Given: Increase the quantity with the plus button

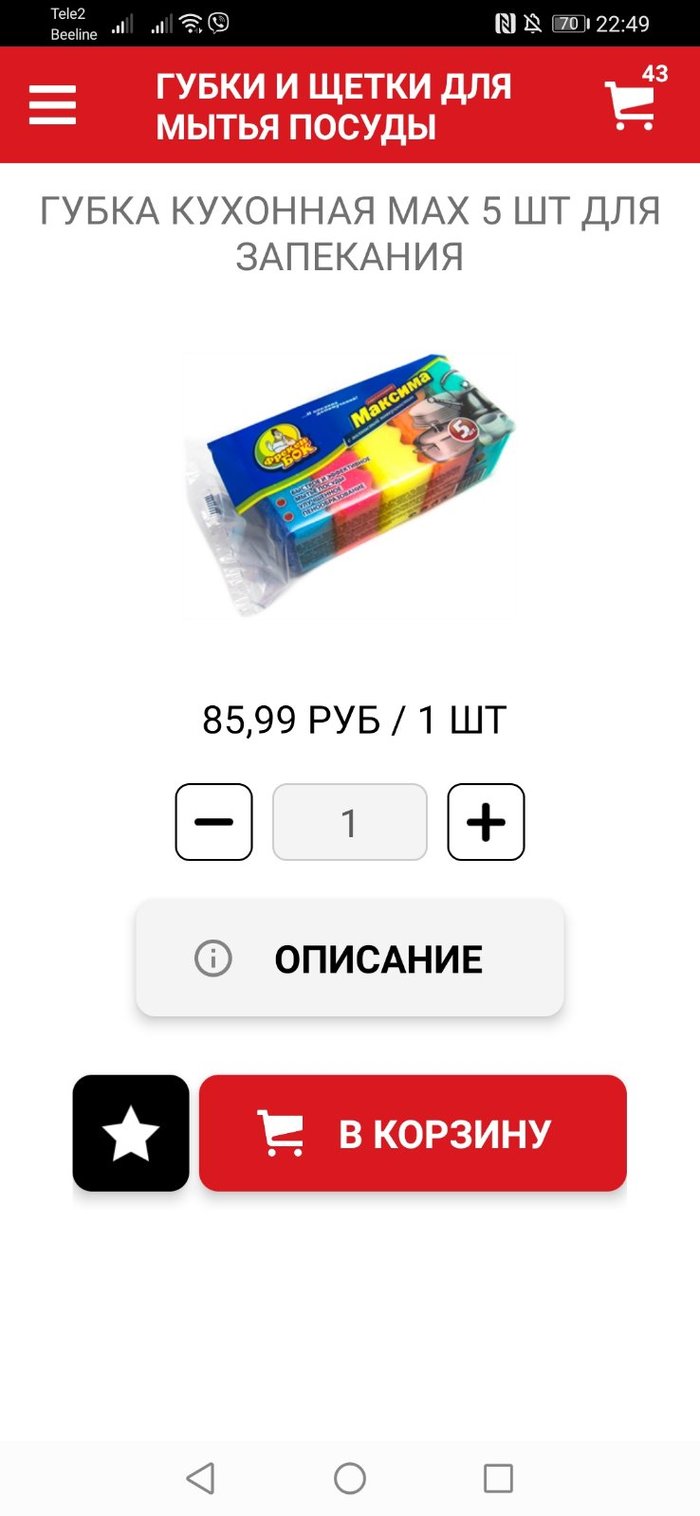Looking at the screenshot, I should click(x=486, y=822).
